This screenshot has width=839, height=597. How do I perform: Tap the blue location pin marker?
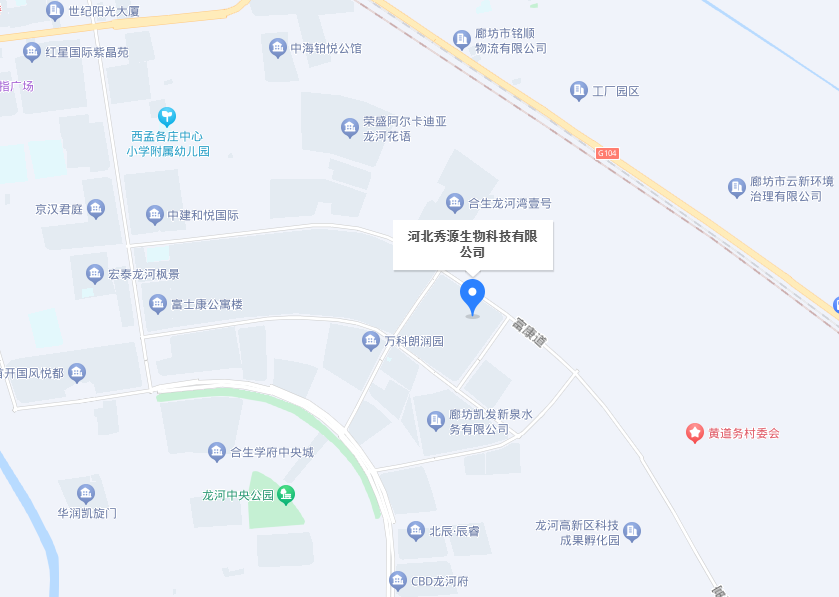(x=472, y=296)
